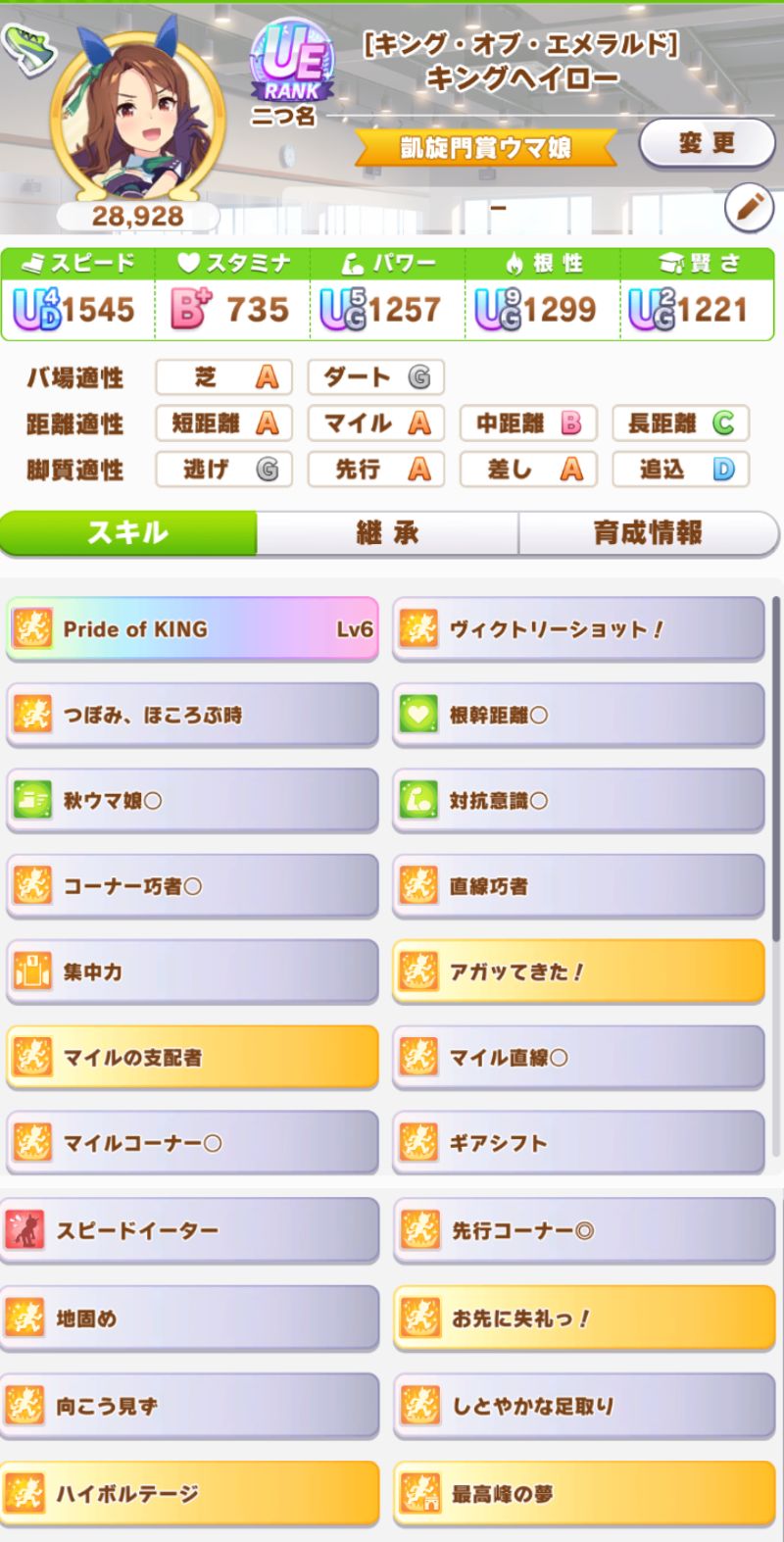Open the Pride of KING skill details
Image resolution: width=784 pixels, height=1542 pixels.
pos(192,629)
